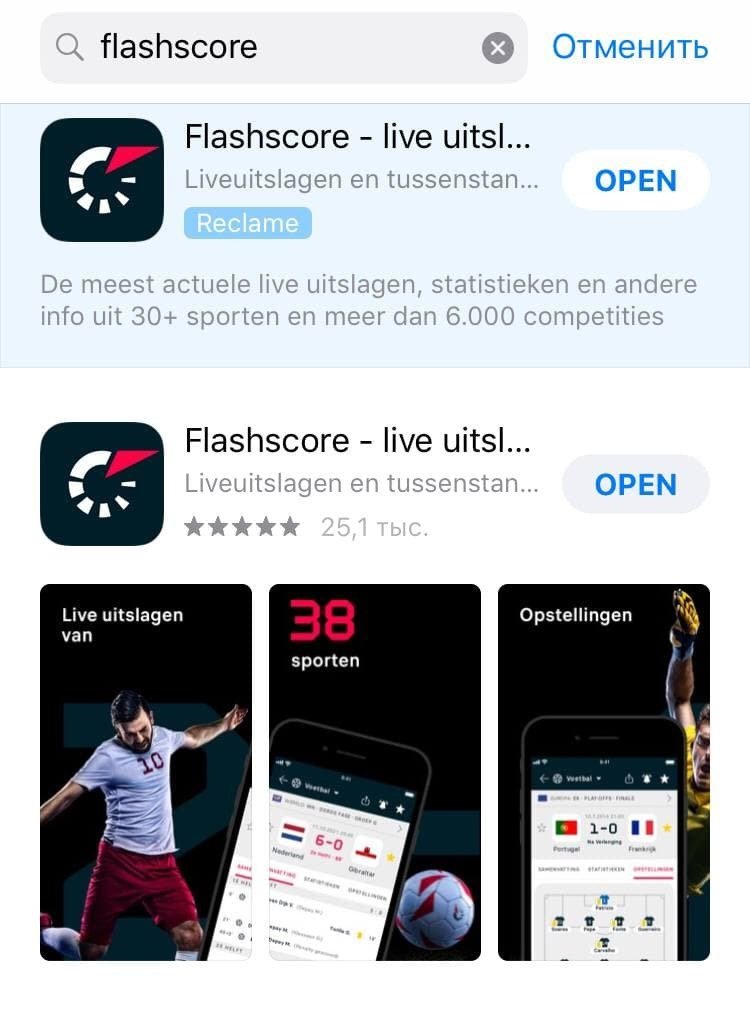This screenshot has height=1036, width=750.
Task: View the '38 sporten' screenshot
Action: click(x=375, y=772)
